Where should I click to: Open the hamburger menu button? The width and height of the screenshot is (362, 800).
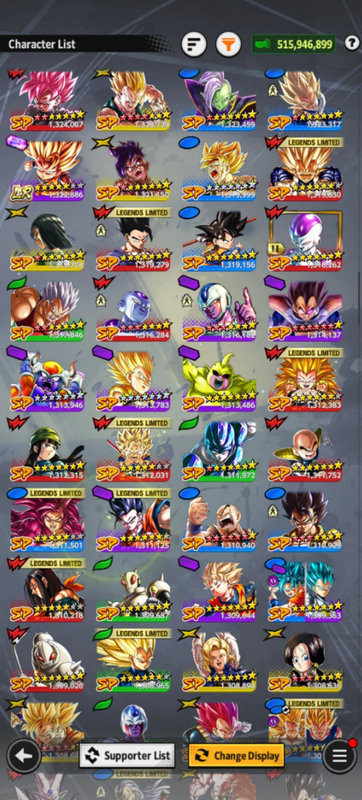click(x=340, y=756)
